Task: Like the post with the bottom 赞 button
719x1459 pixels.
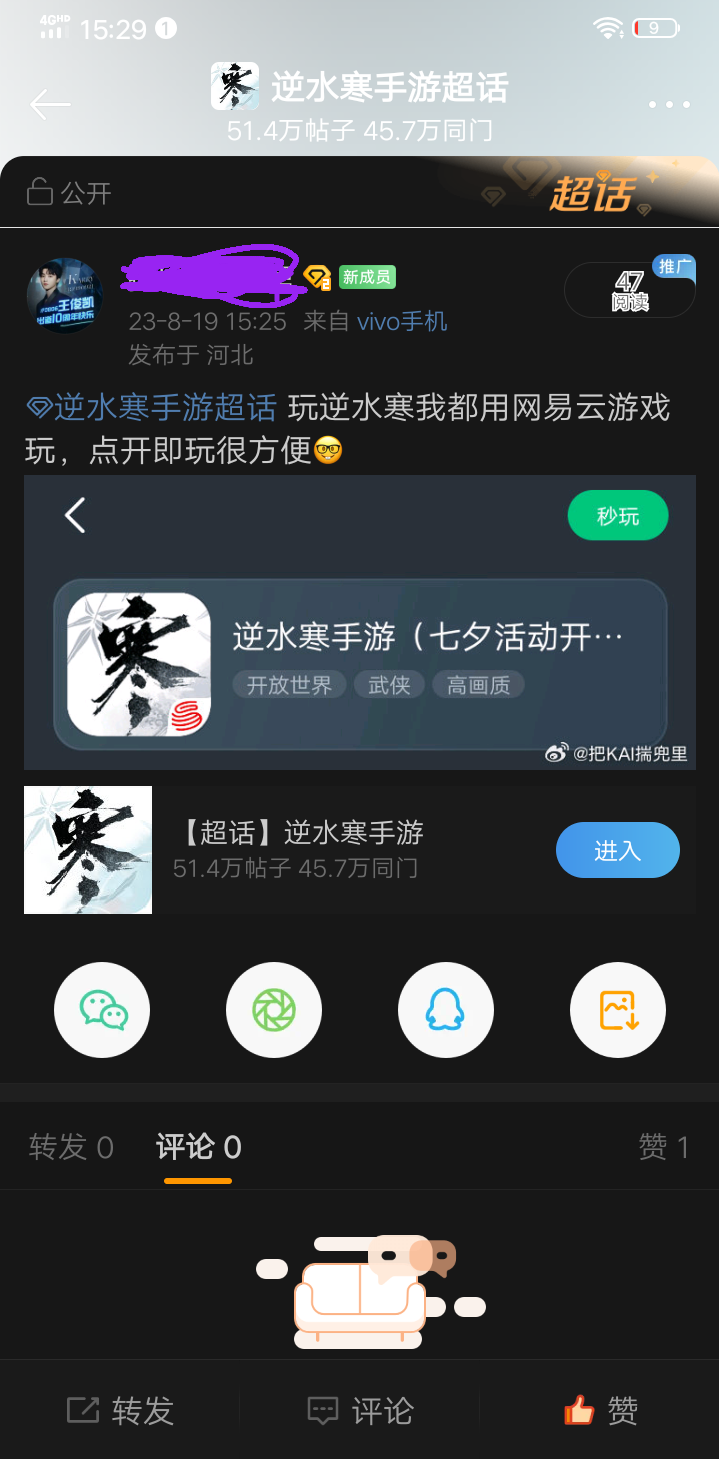Action: click(600, 1411)
